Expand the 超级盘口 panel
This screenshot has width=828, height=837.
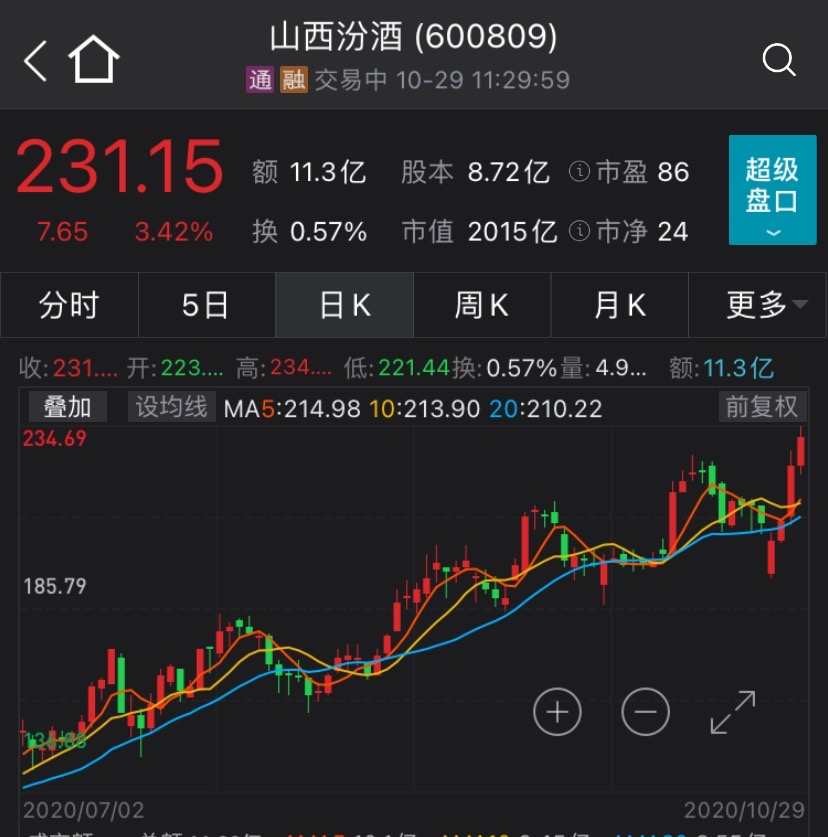pos(771,190)
